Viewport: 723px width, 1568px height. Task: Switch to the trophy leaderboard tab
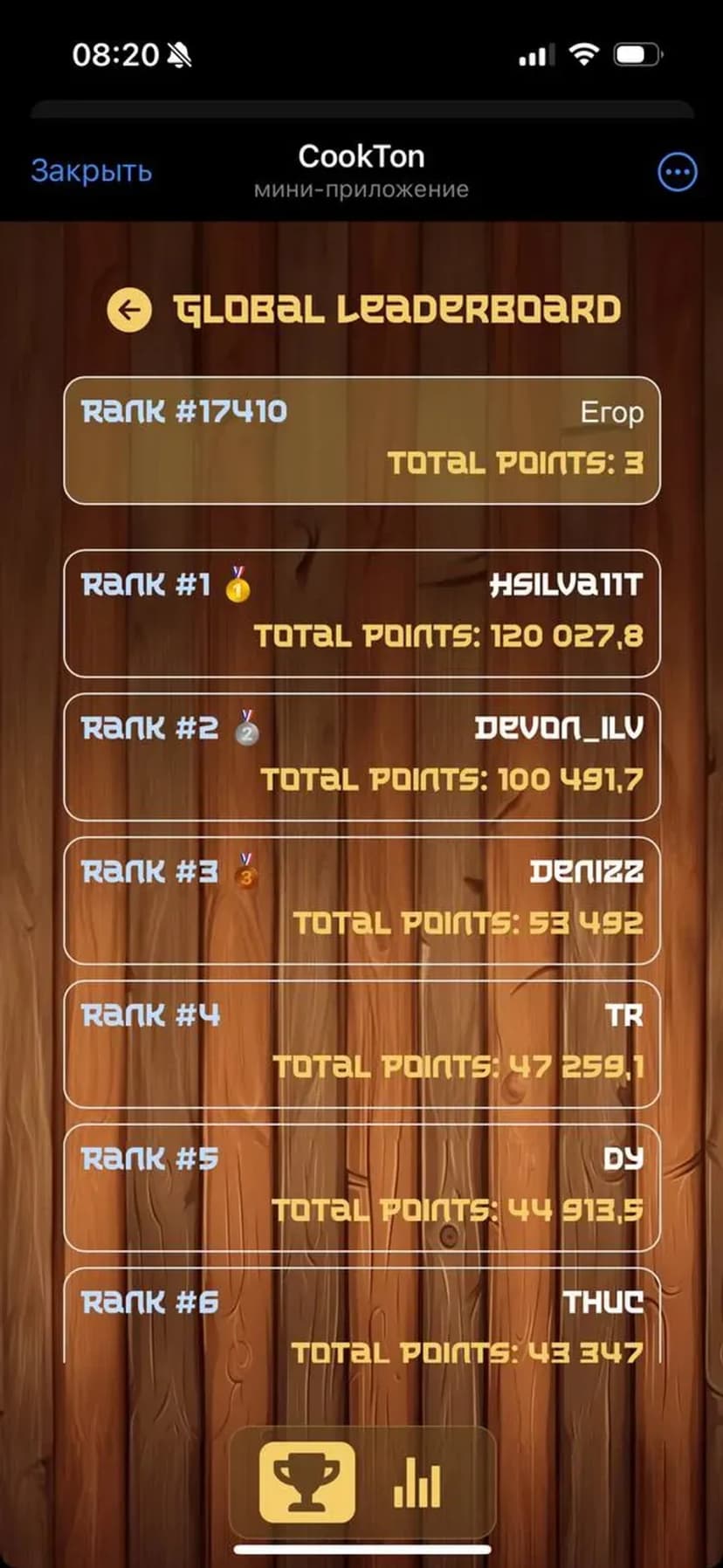pyautogui.click(x=307, y=1482)
